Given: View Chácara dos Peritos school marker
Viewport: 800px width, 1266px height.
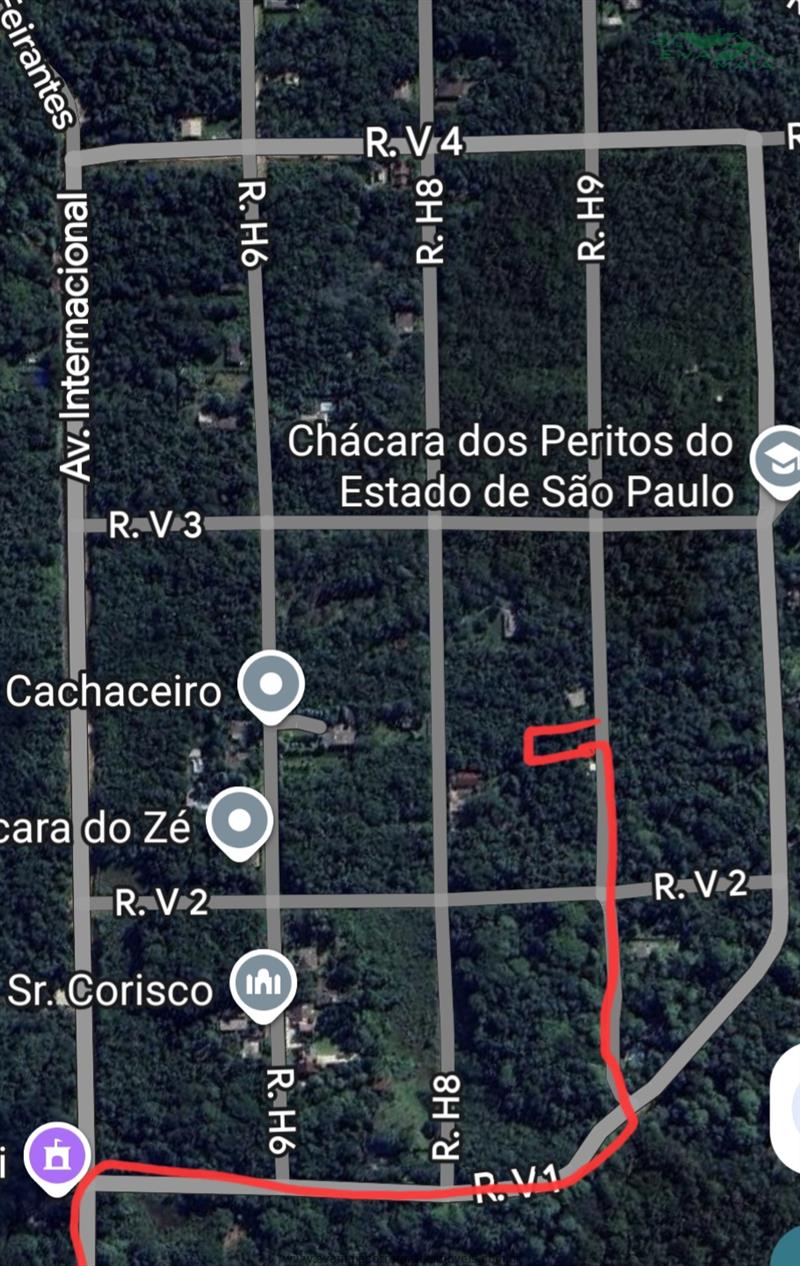Looking at the screenshot, I should (x=777, y=458).
